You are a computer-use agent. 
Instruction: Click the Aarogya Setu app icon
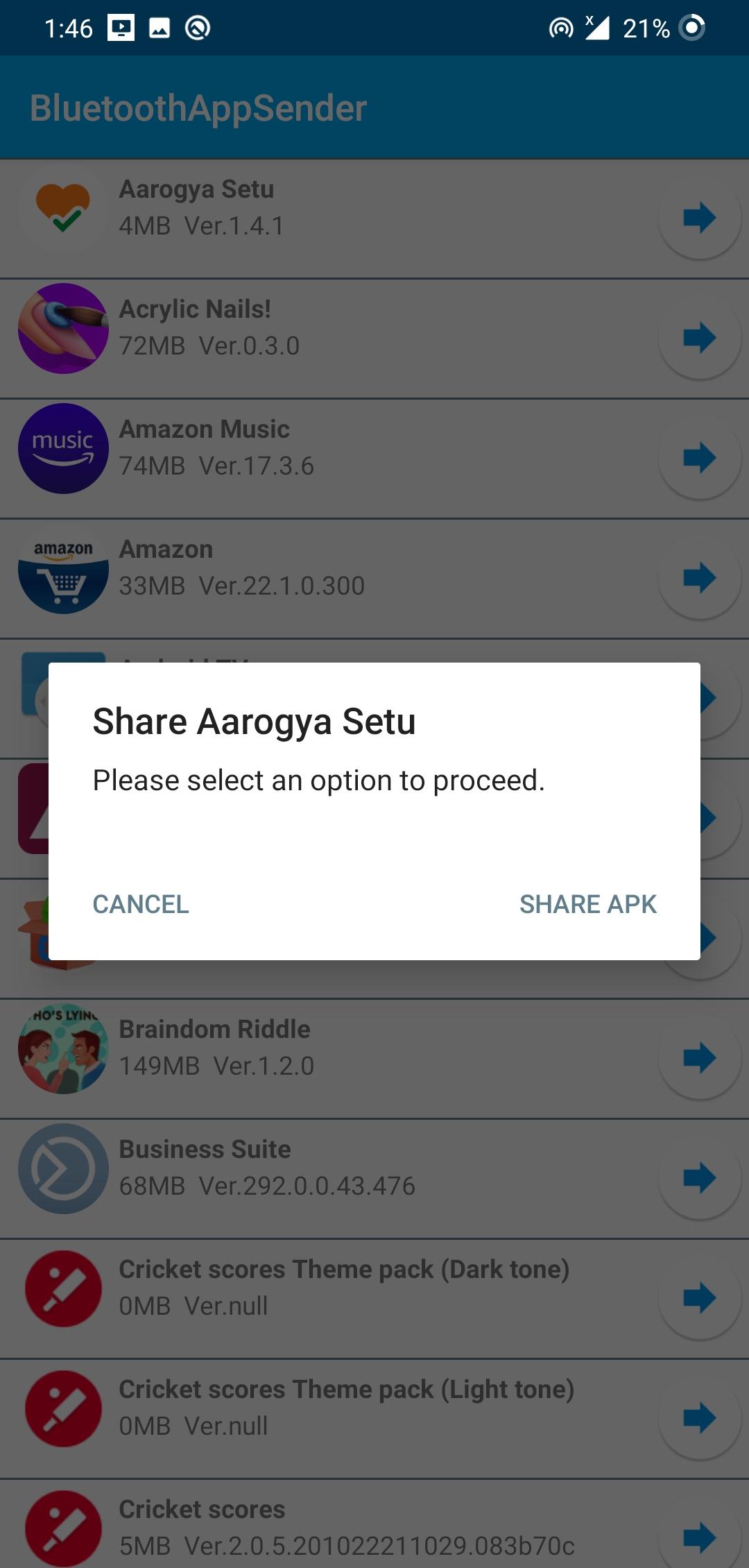(62, 205)
